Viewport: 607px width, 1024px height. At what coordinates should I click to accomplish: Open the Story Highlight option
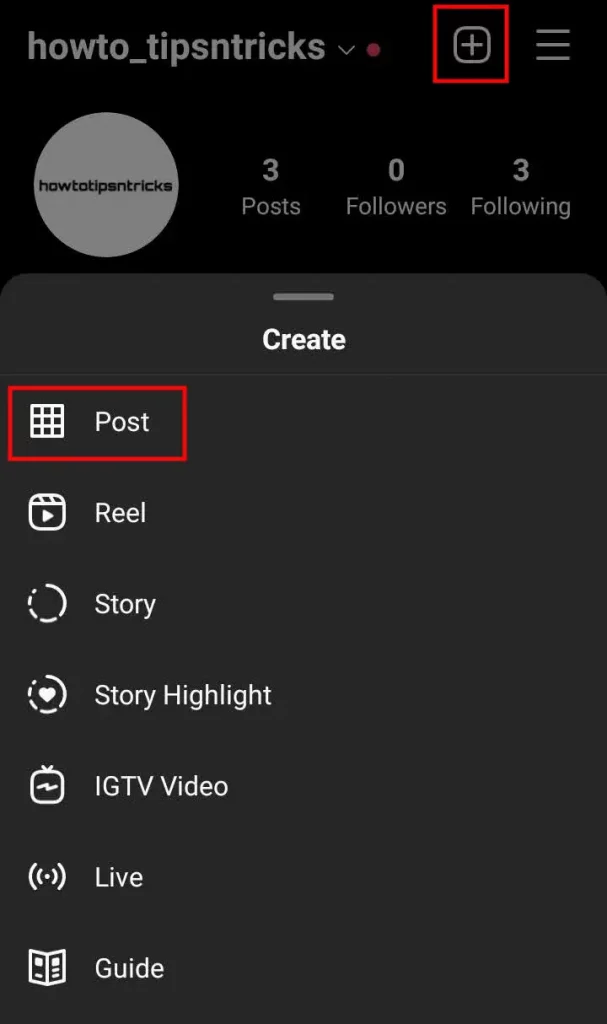point(303,695)
